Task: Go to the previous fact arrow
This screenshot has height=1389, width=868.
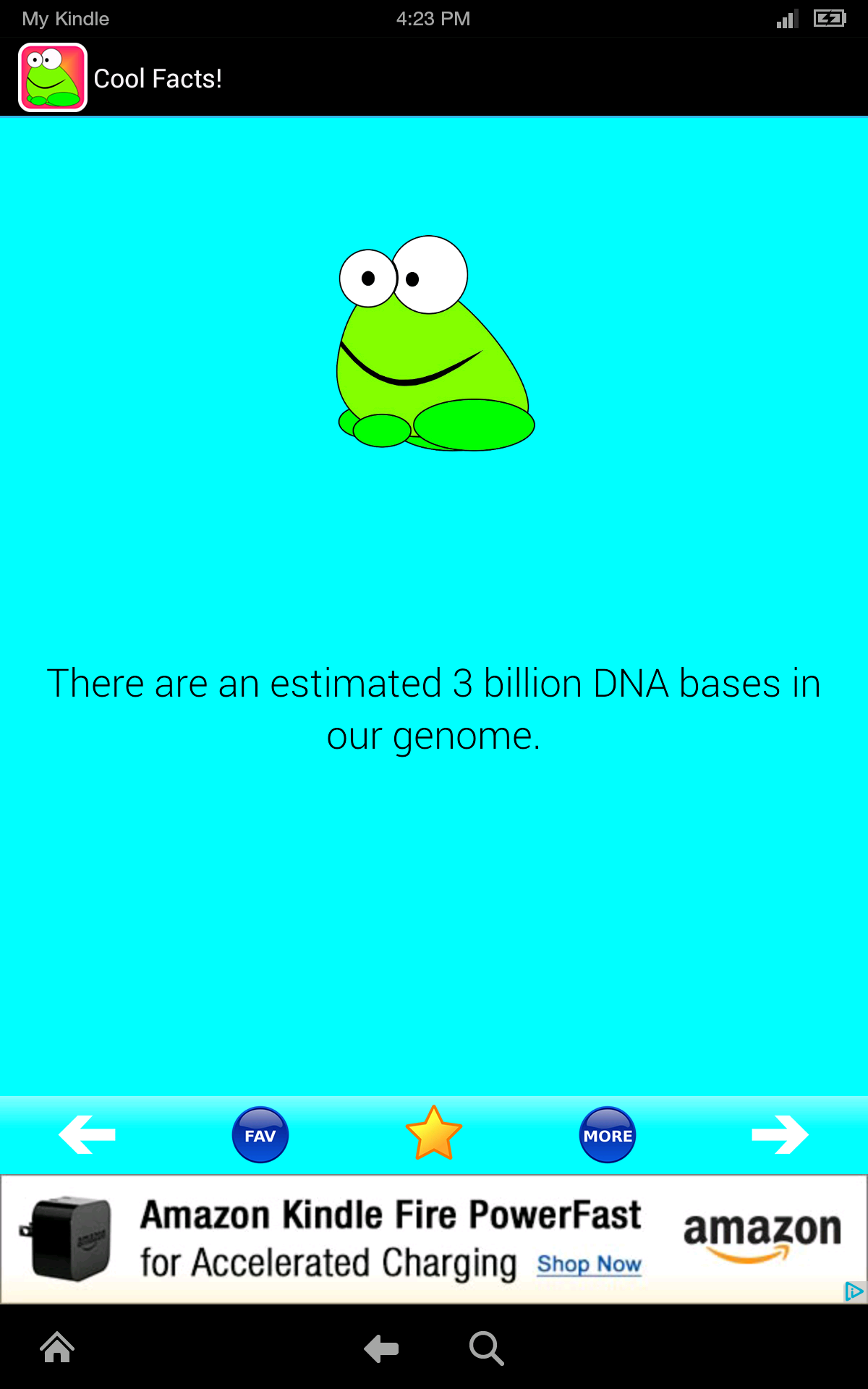Action: [87, 1134]
